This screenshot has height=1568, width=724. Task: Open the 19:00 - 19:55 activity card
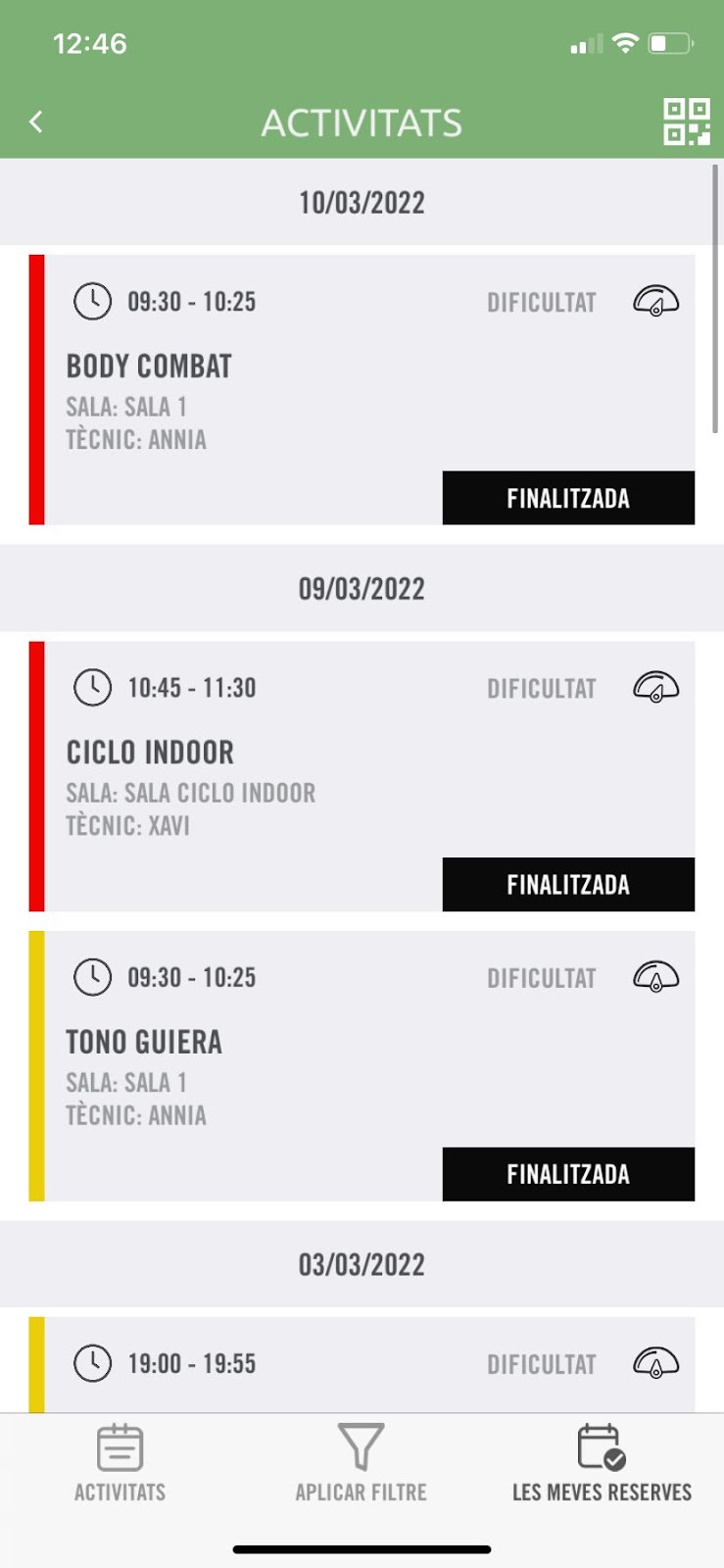[362, 1364]
